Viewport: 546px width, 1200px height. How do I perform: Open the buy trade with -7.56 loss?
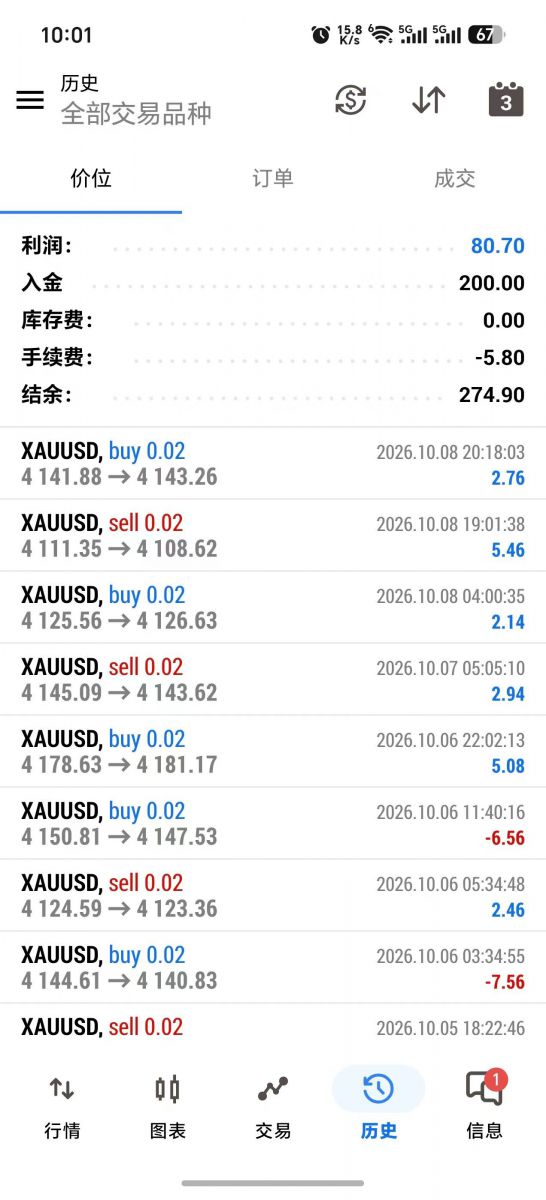coord(273,968)
